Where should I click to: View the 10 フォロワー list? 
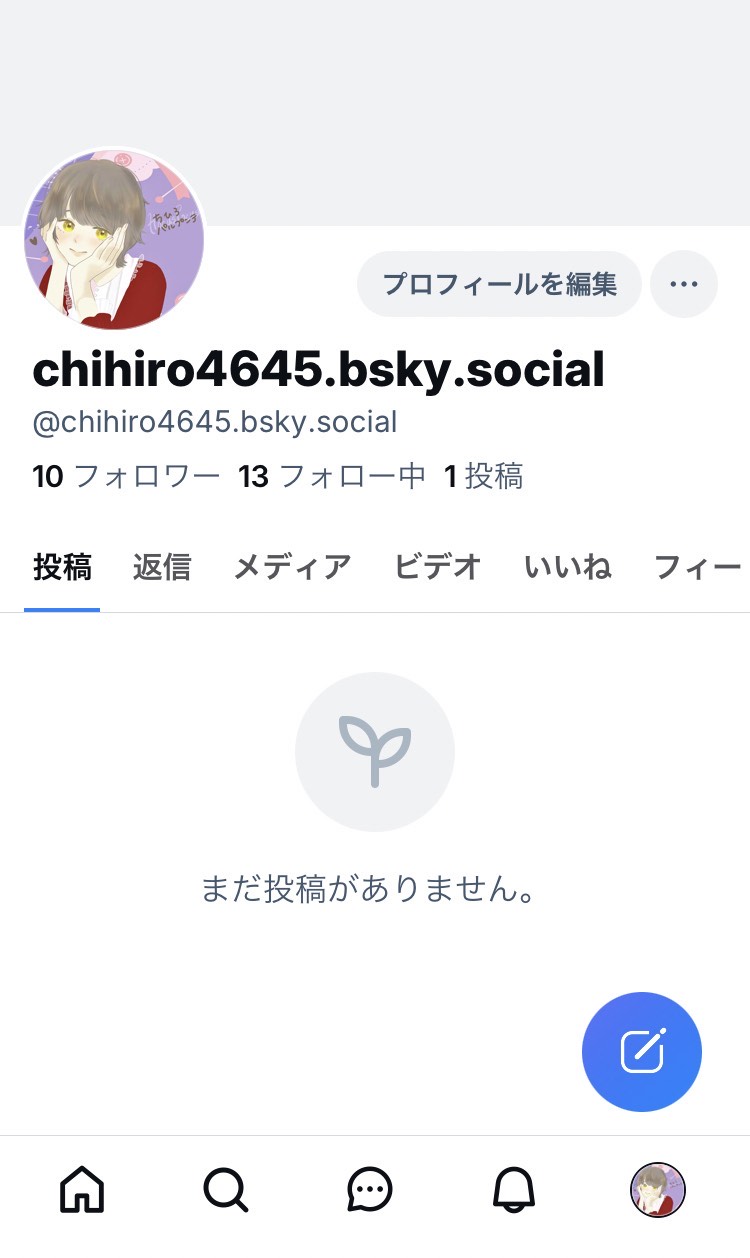coord(125,477)
